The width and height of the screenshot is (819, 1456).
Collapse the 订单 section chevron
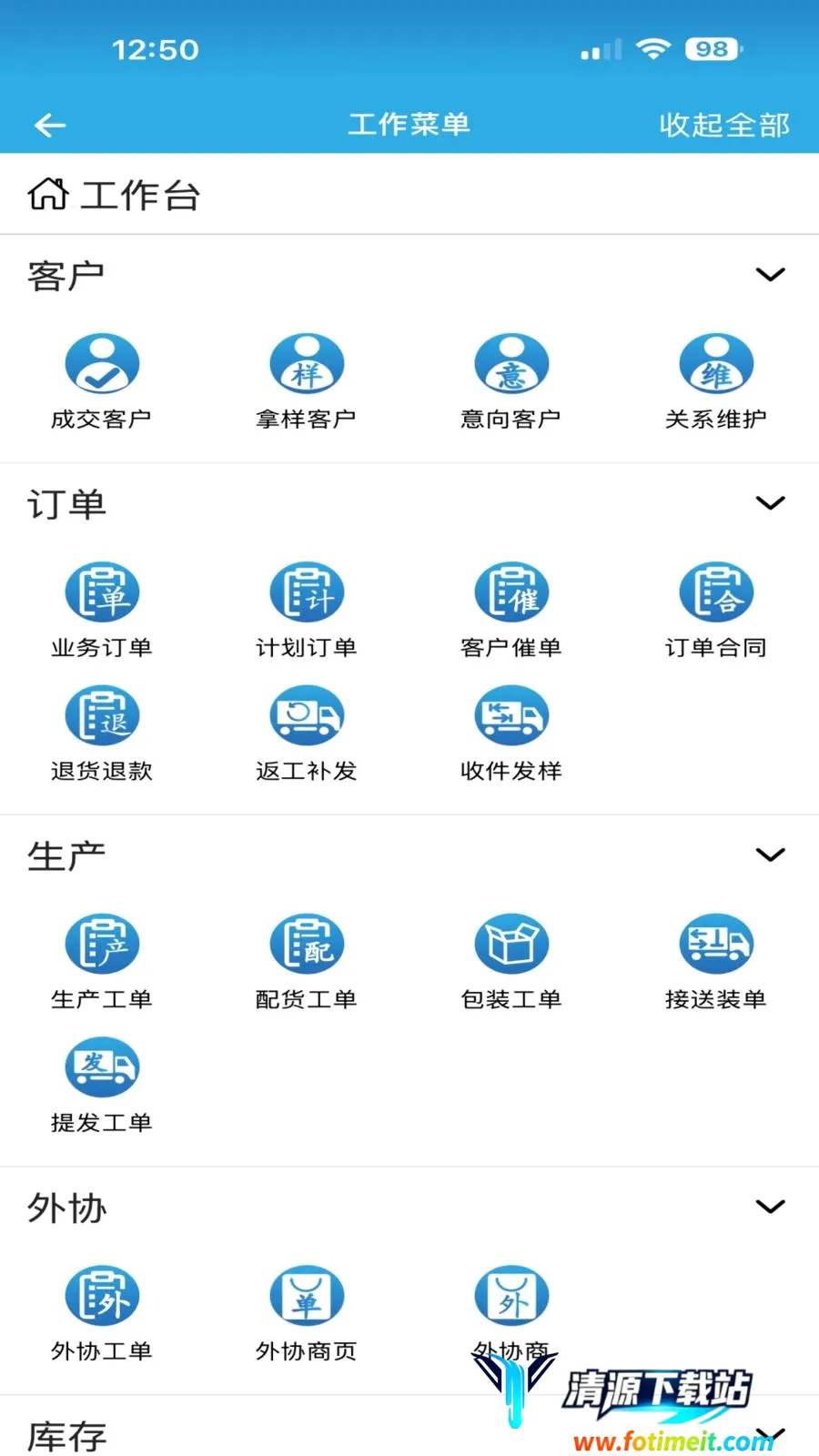pos(770,502)
